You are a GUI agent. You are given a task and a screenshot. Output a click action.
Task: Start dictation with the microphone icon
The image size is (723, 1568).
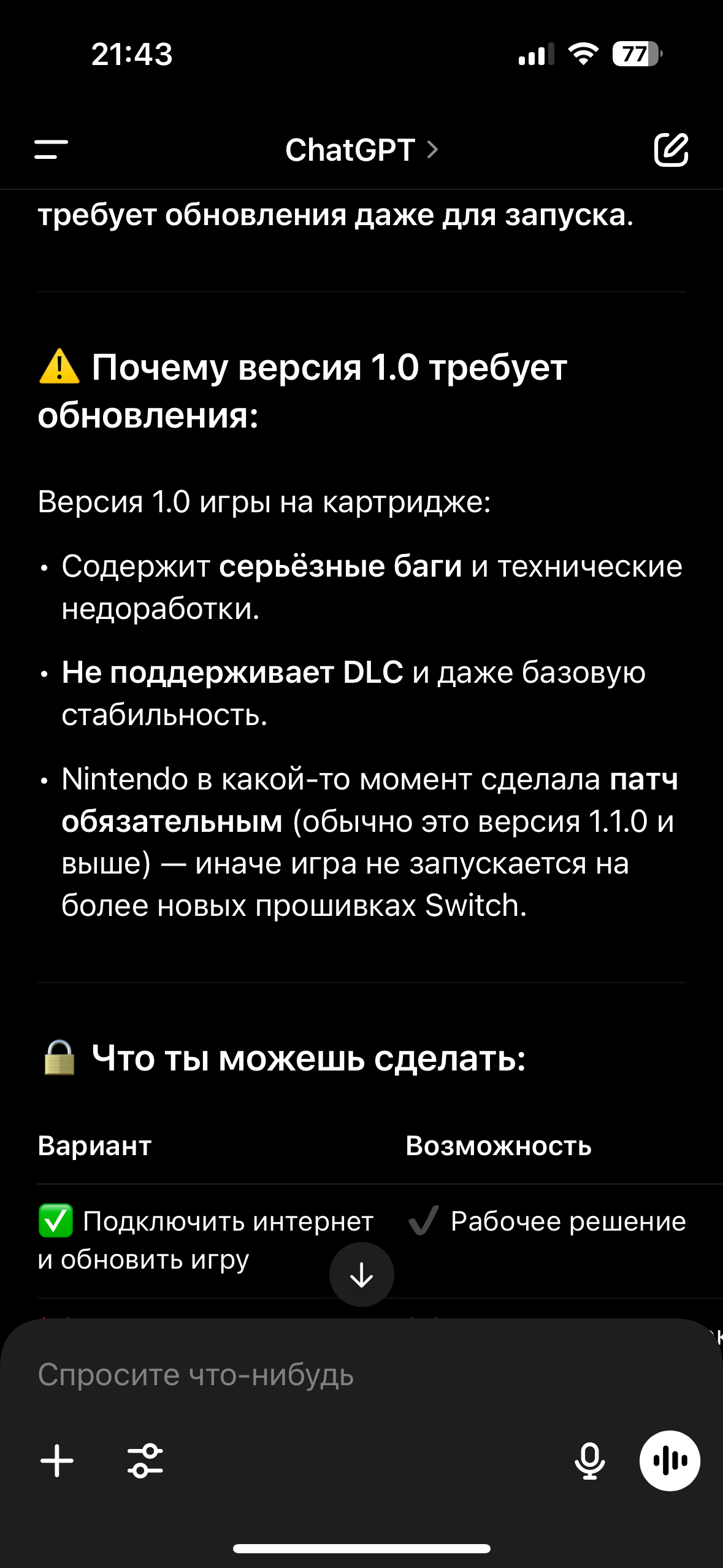point(590,1461)
